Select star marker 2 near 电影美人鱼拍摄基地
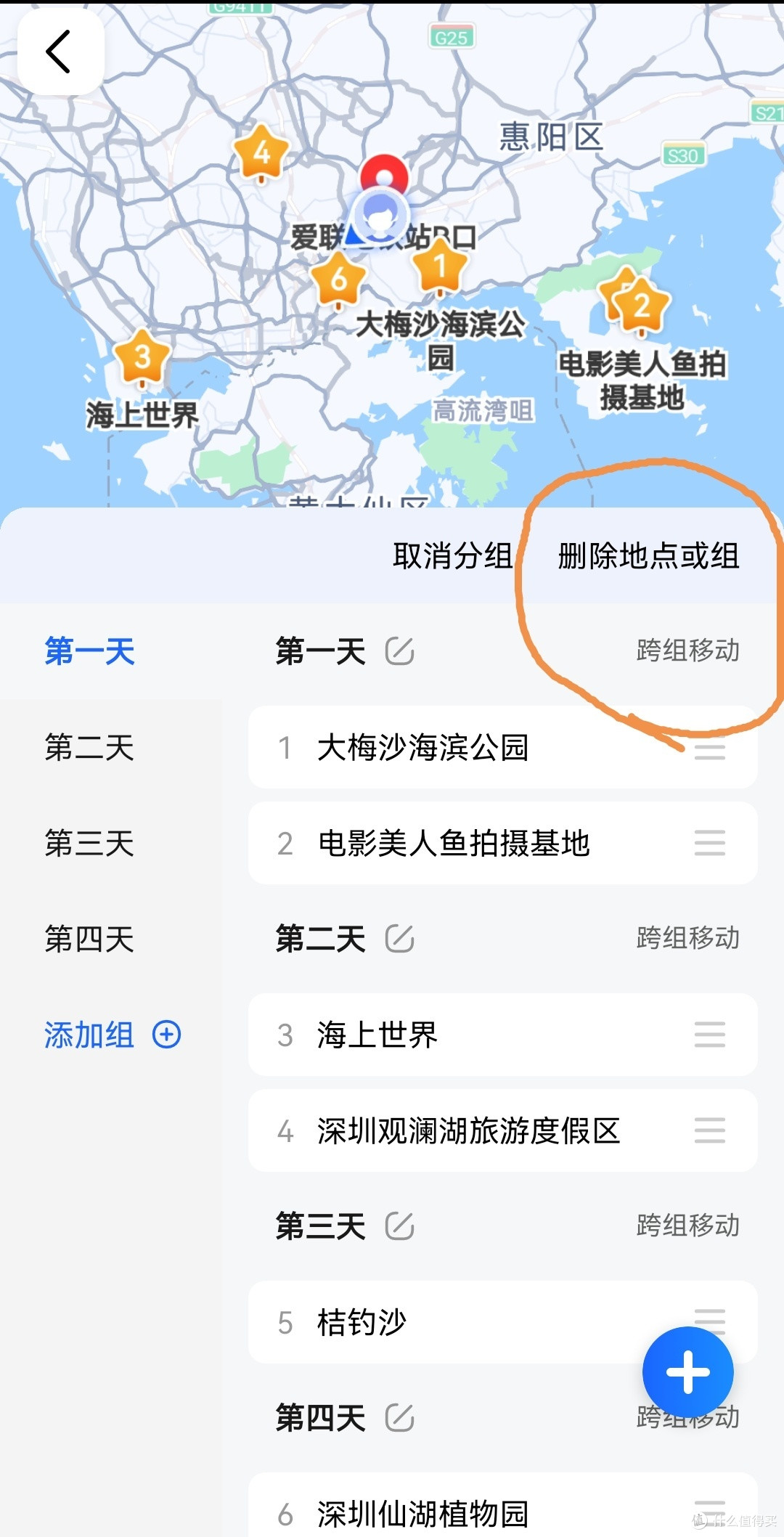This screenshot has height=1537, width=784. click(642, 305)
